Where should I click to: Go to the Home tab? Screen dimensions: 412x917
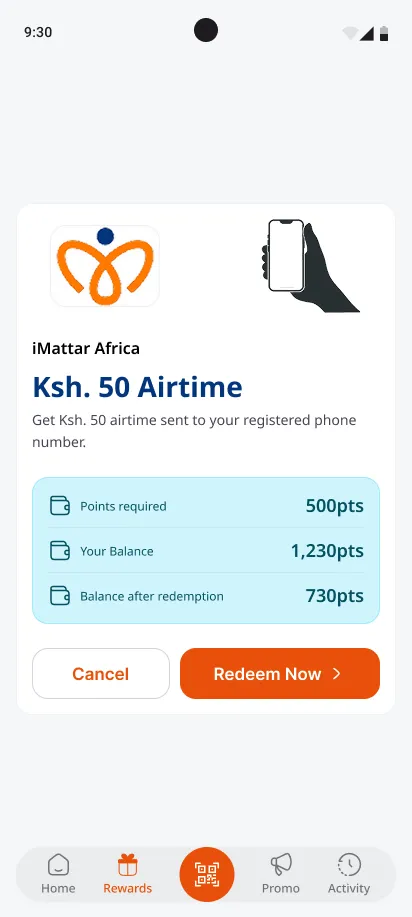coord(58,874)
